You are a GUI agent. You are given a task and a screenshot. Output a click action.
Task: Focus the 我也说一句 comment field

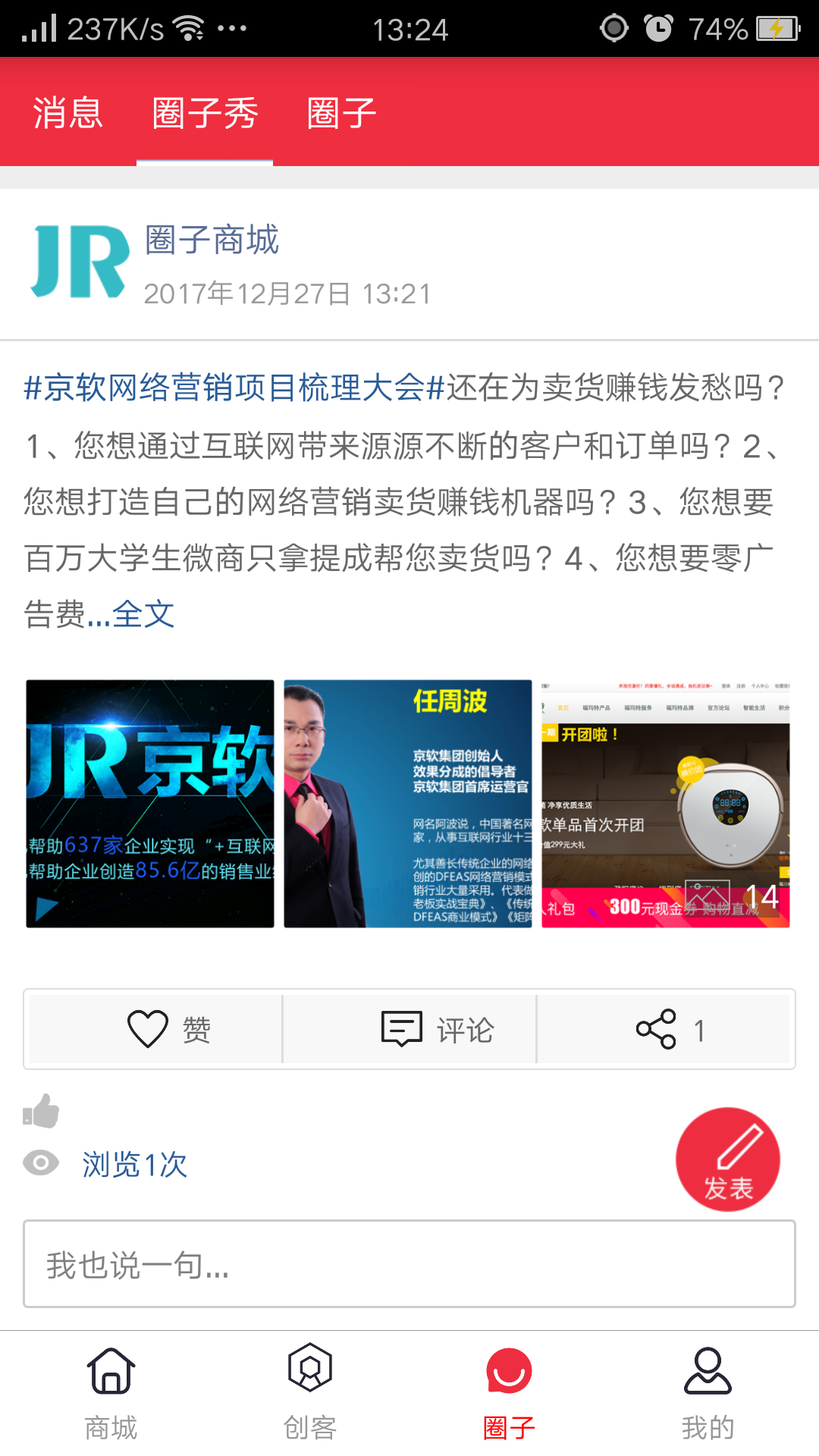tap(409, 1263)
